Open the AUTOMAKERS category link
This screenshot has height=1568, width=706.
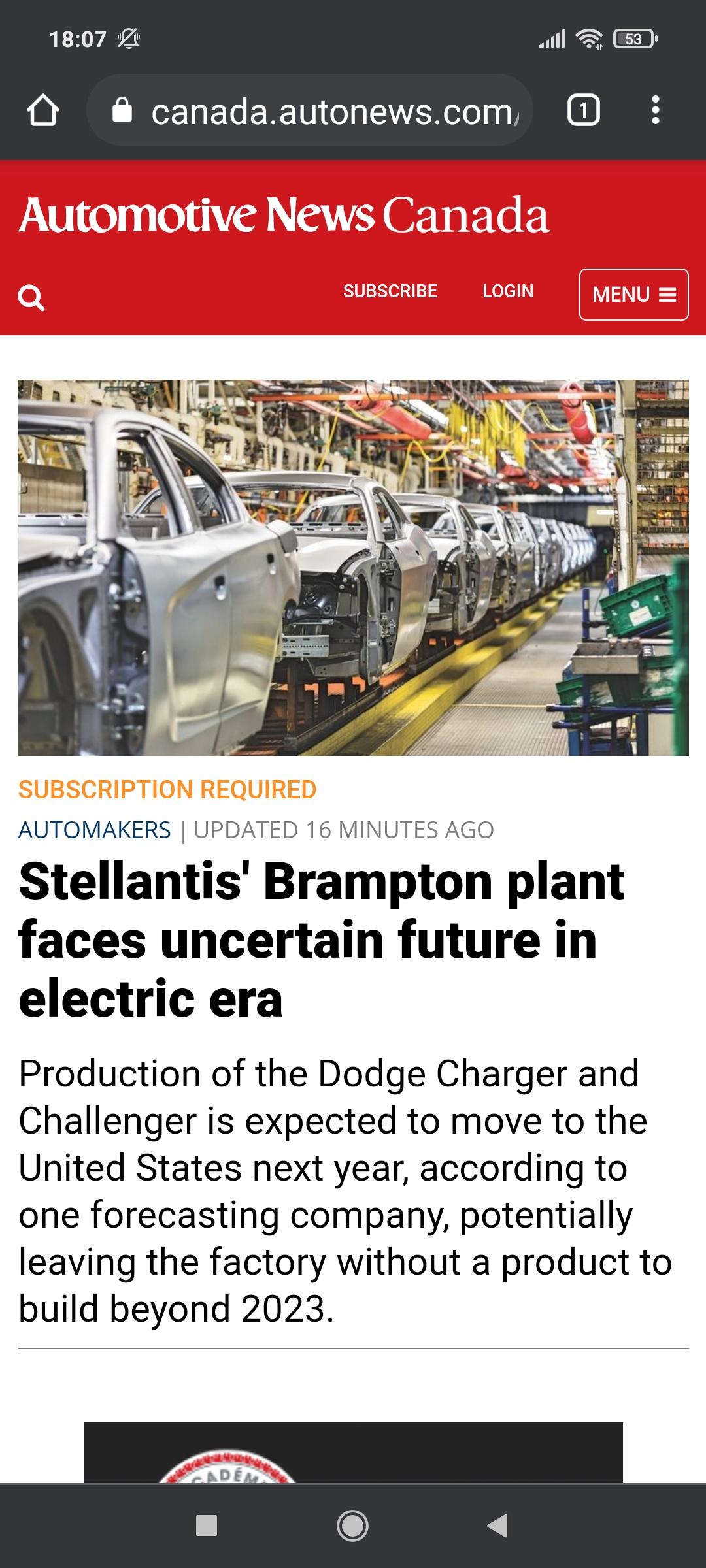pyautogui.click(x=95, y=830)
